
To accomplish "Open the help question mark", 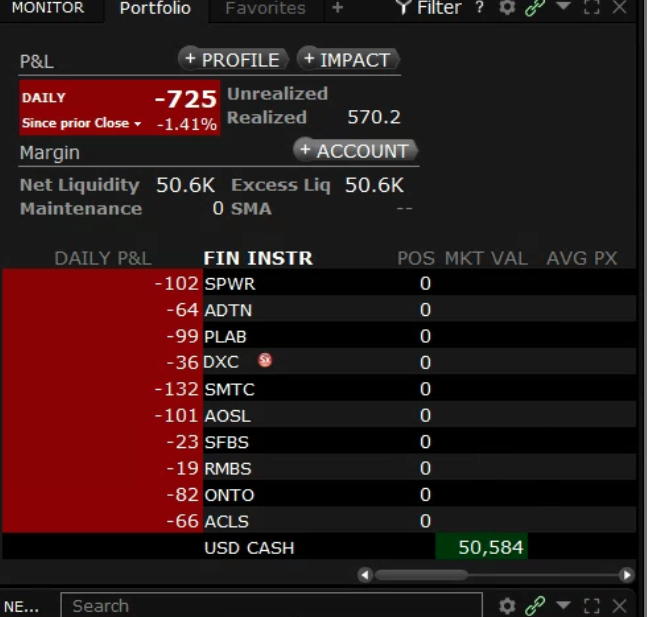I will [479, 9].
